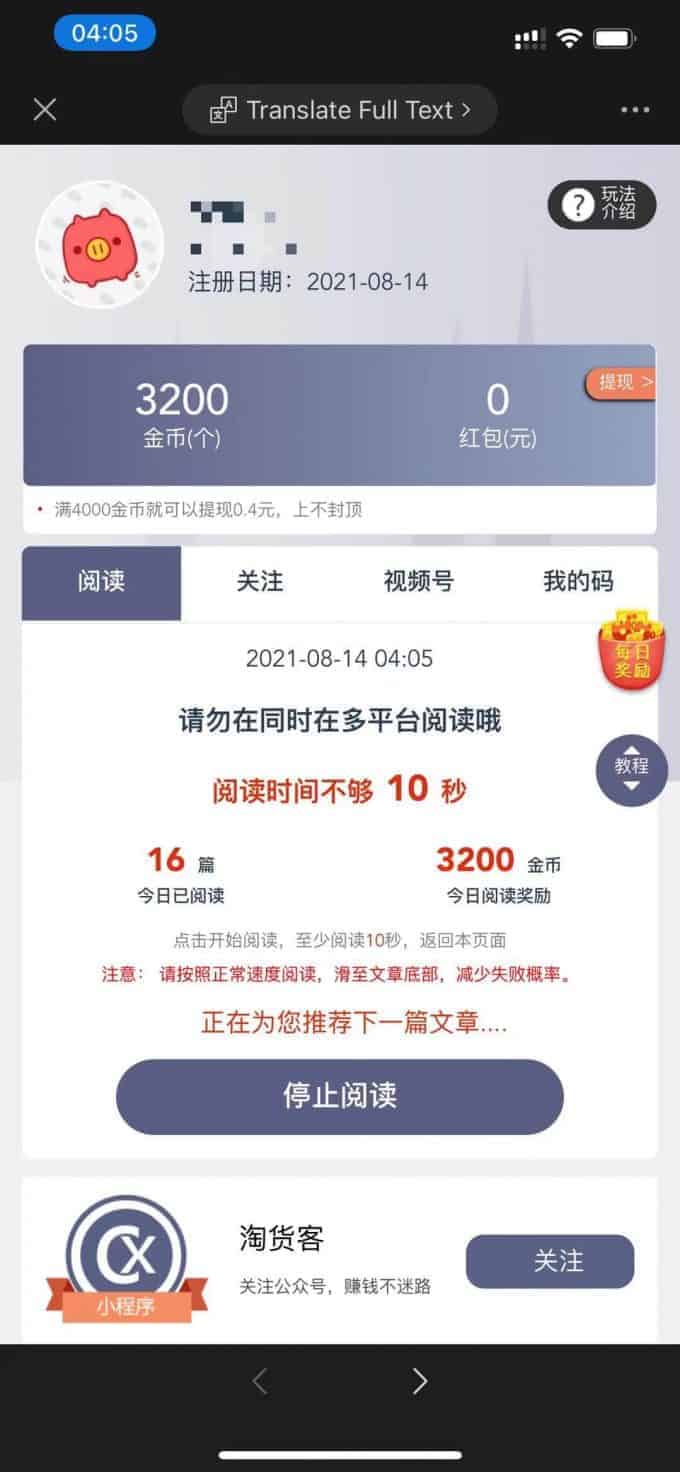680x1472 pixels.
Task: Switch to the 阅读 tab
Action: coord(102,582)
